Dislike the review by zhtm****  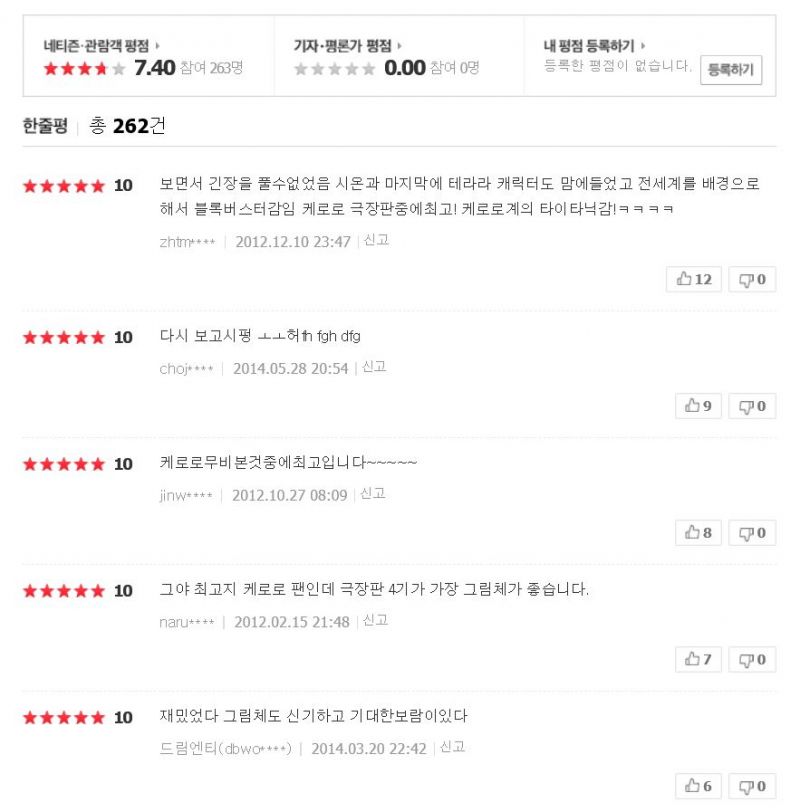point(752,279)
